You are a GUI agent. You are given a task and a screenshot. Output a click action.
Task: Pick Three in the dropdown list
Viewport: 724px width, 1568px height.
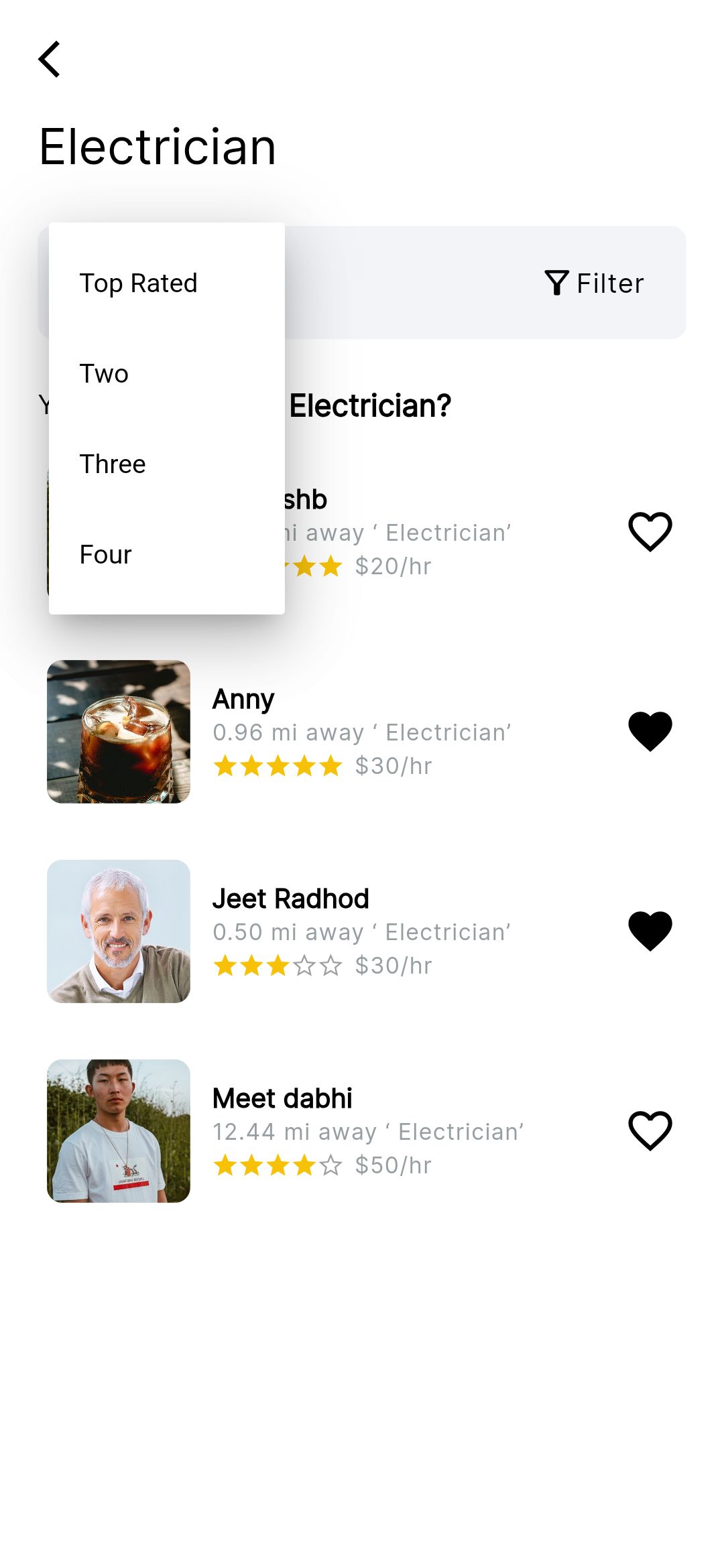pos(113,464)
